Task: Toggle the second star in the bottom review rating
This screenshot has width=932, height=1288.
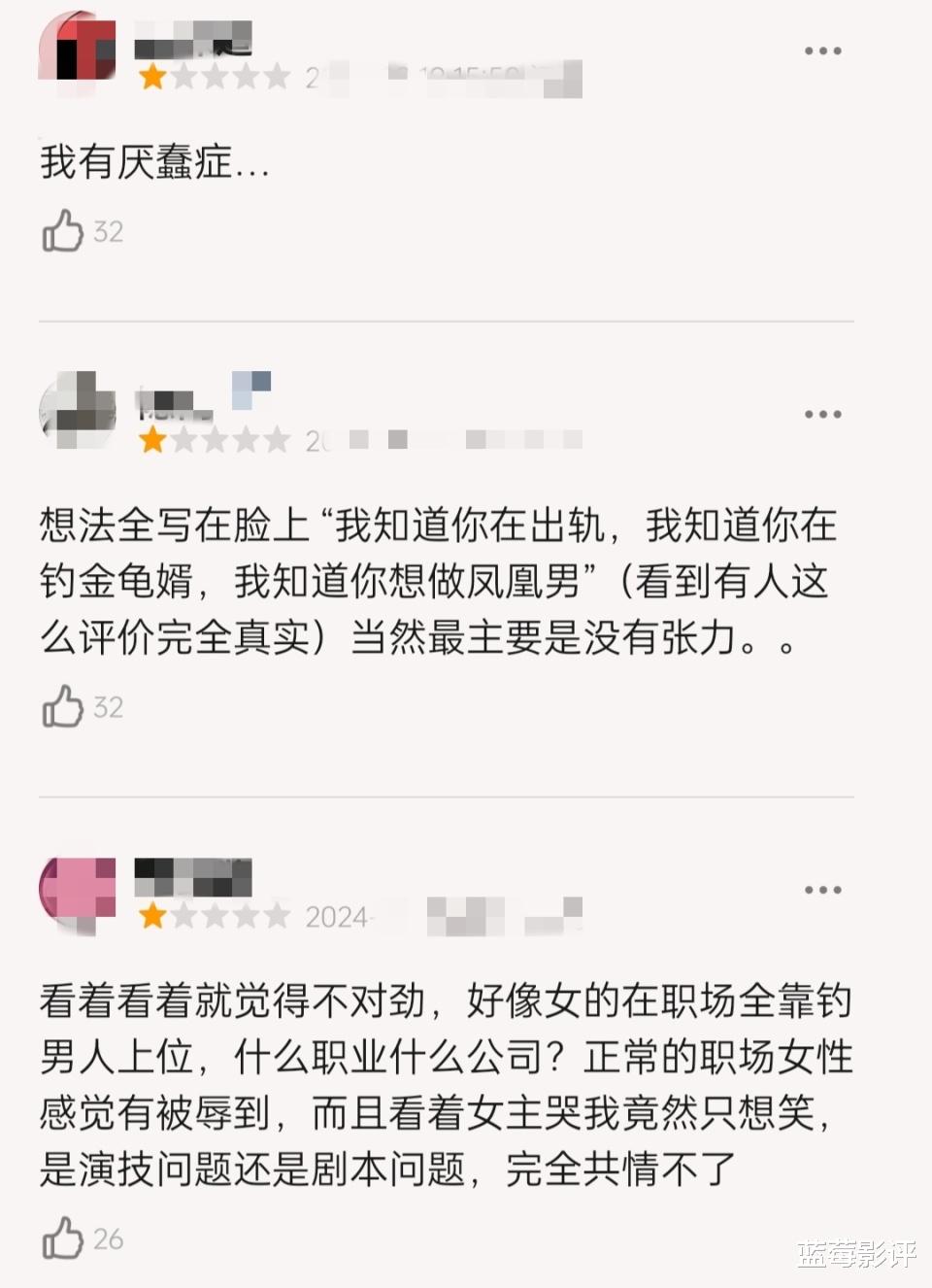Action: pos(183,915)
